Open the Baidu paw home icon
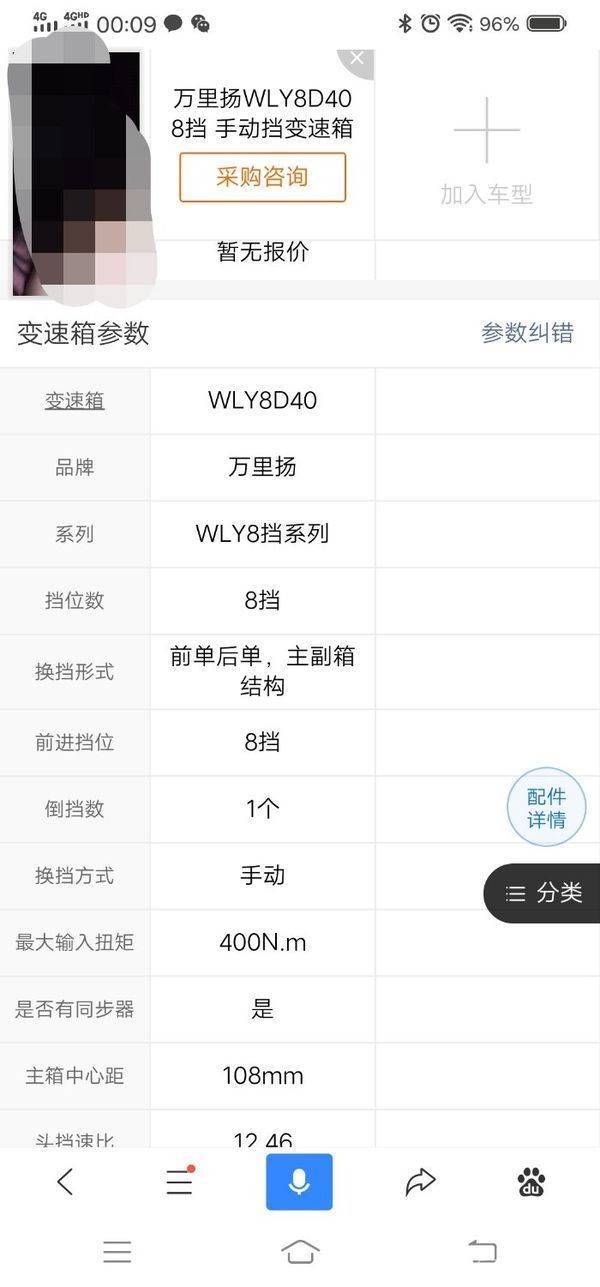The height and width of the screenshot is (1287, 600). click(x=532, y=1182)
